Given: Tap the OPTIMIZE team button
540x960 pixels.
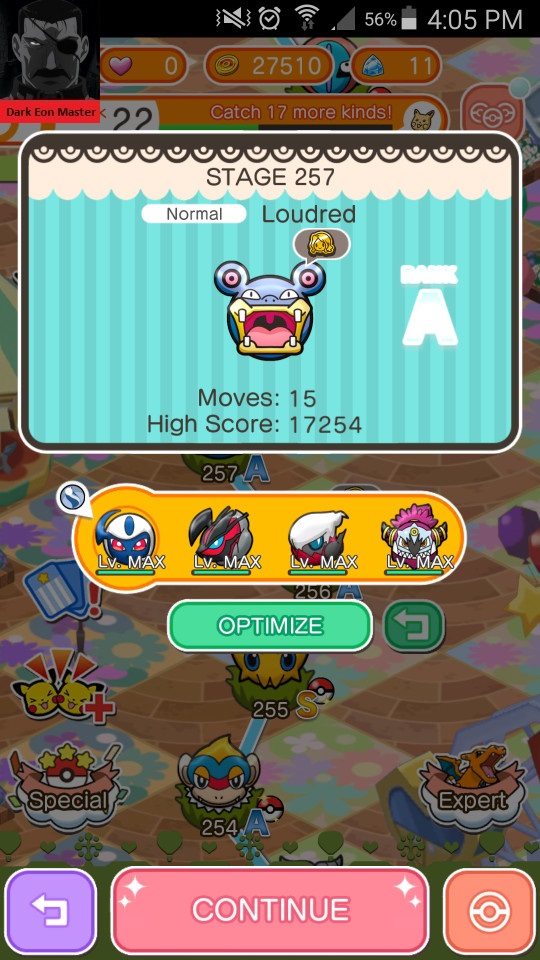Looking at the screenshot, I should coord(270,626).
